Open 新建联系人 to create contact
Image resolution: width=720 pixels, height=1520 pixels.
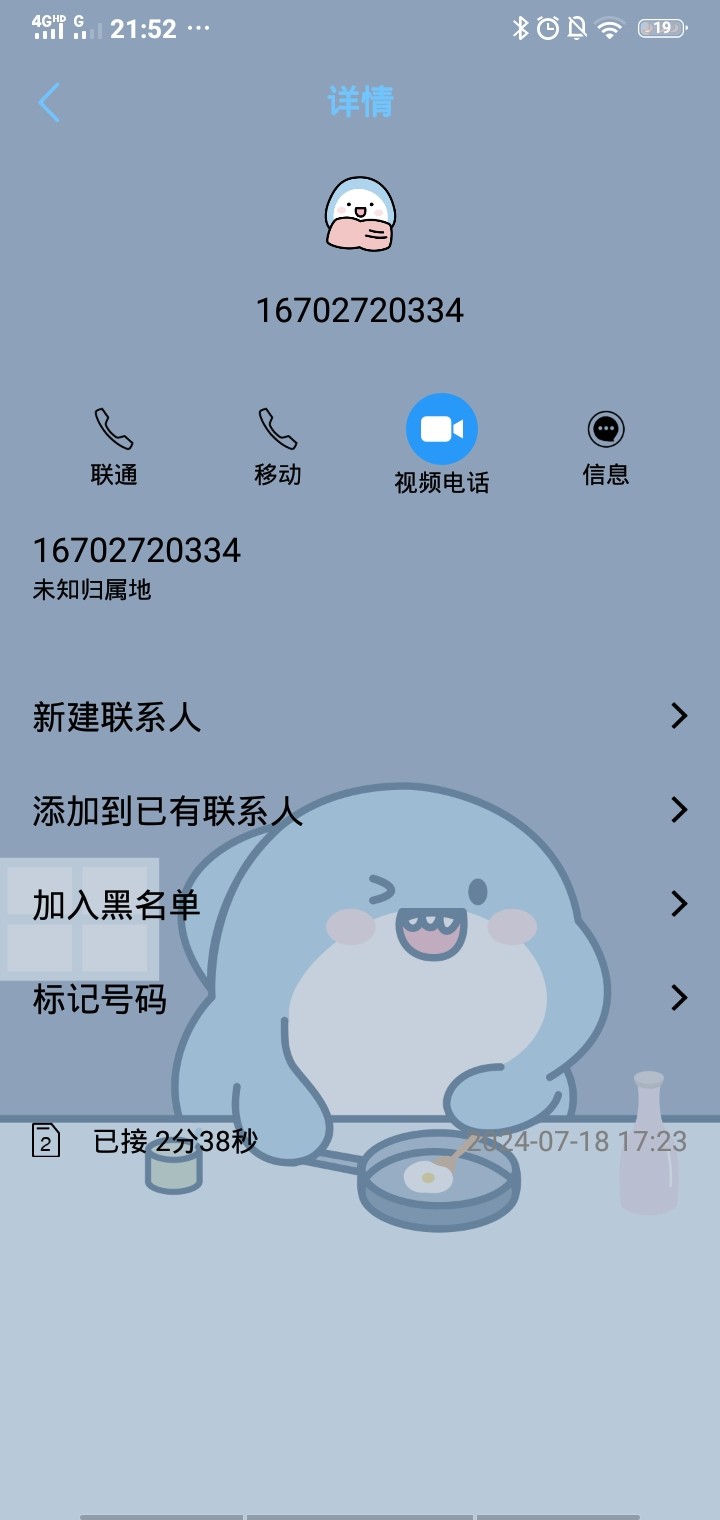[360, 716]
